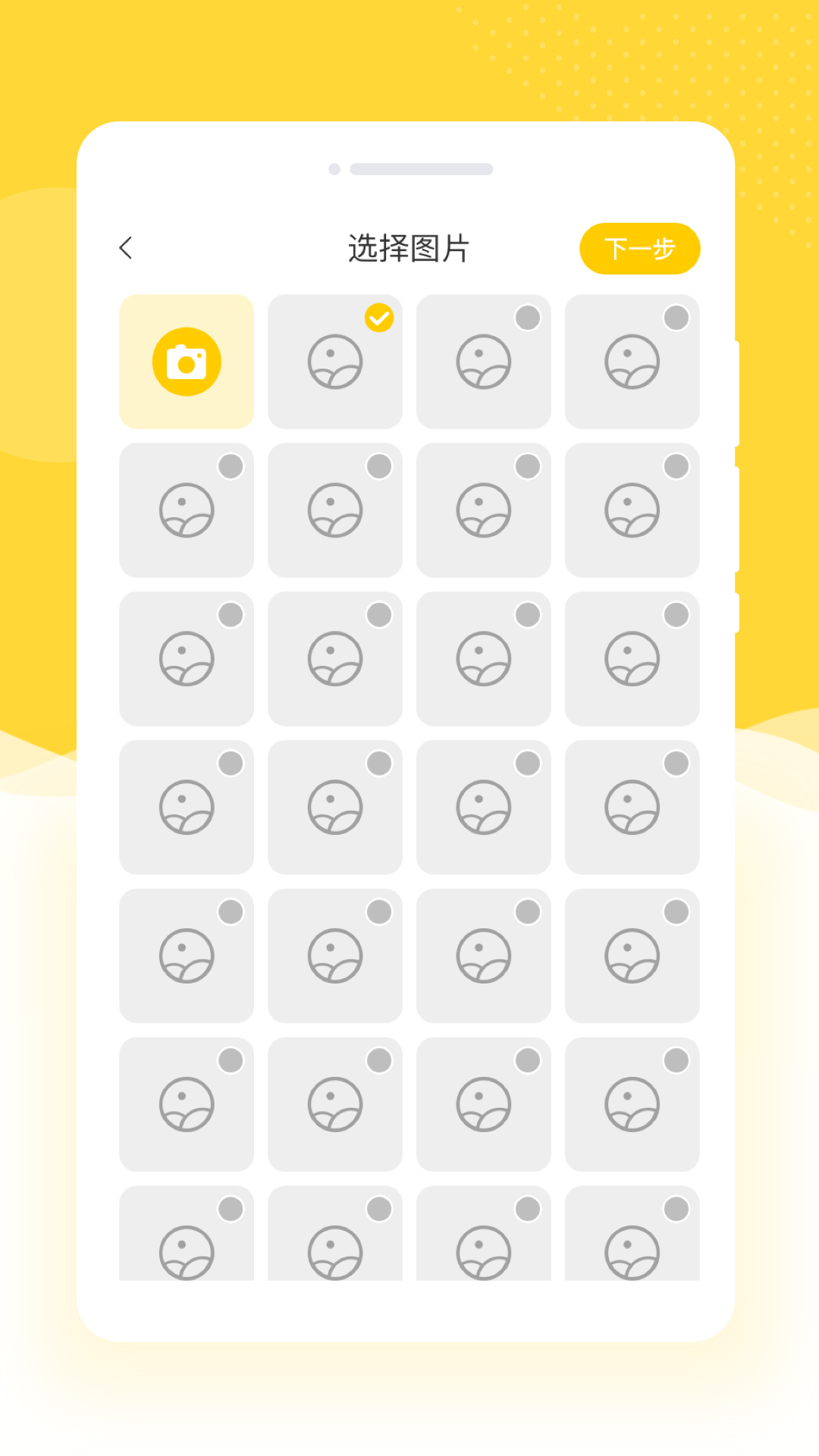
Task: Toggle selection on the third photo's circle
Action: pos(528,318)
